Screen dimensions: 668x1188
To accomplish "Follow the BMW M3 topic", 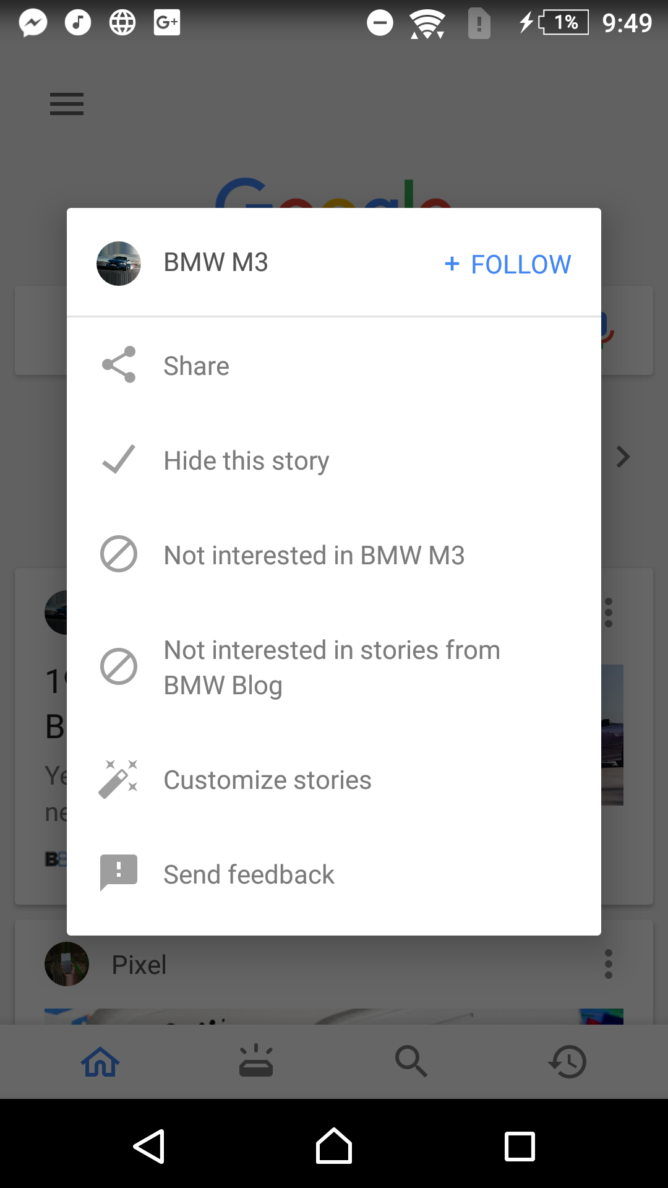I will (x=507, y=264).
